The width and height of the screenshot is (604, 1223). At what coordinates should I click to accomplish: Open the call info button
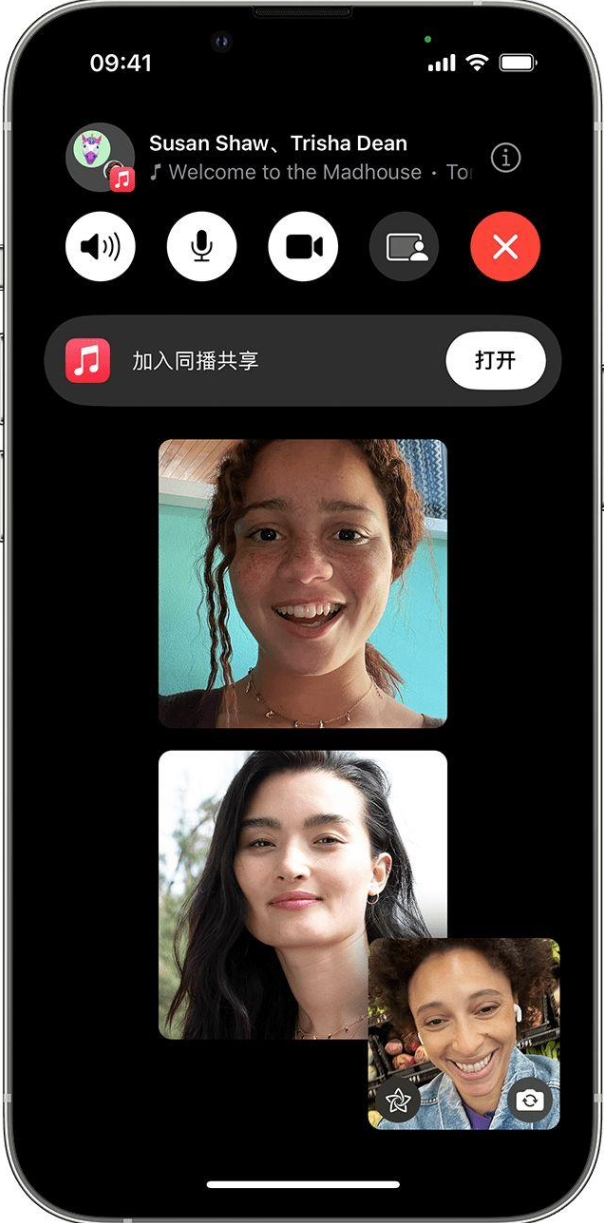[x=506, y=158]
